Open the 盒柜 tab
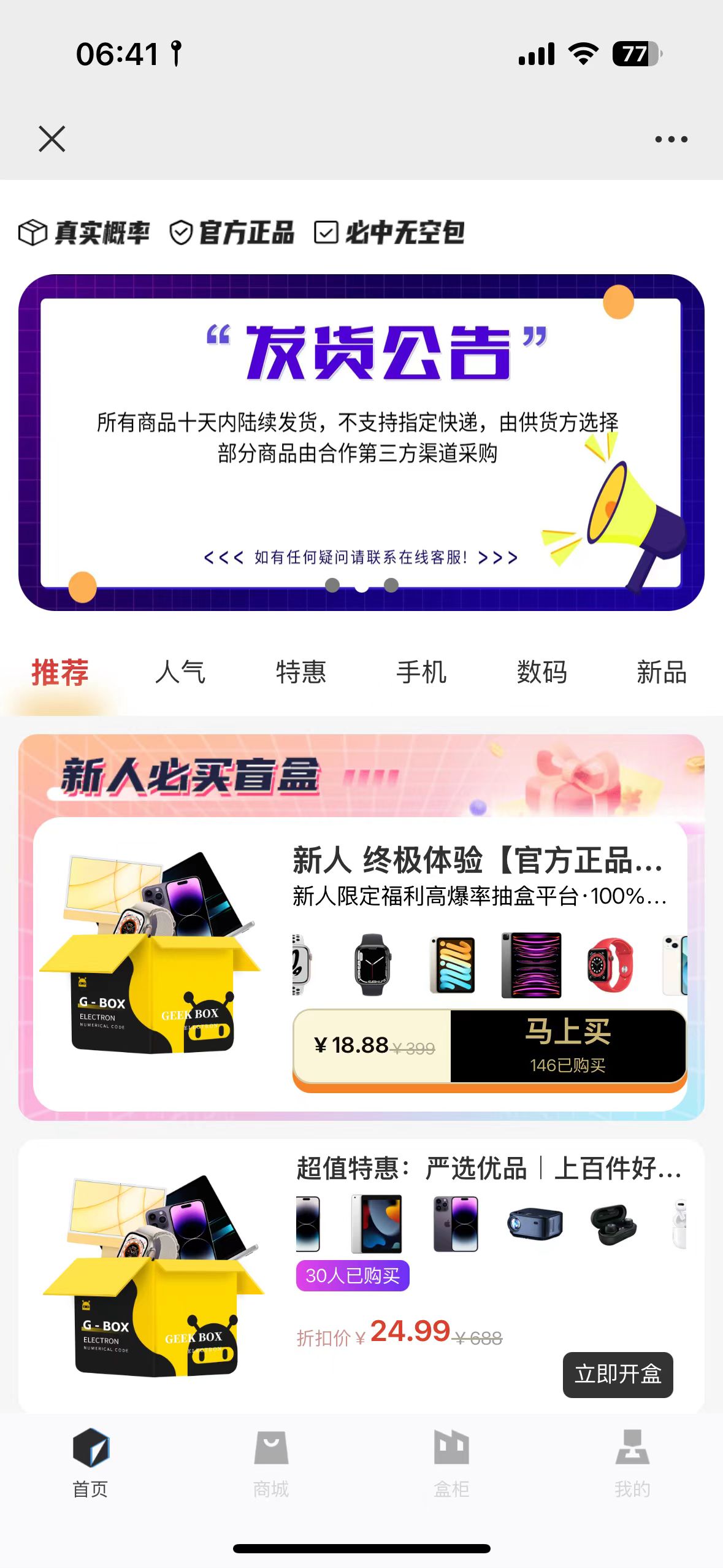The width and height of the screenshot is (723, 1568). pos(451,1463)
